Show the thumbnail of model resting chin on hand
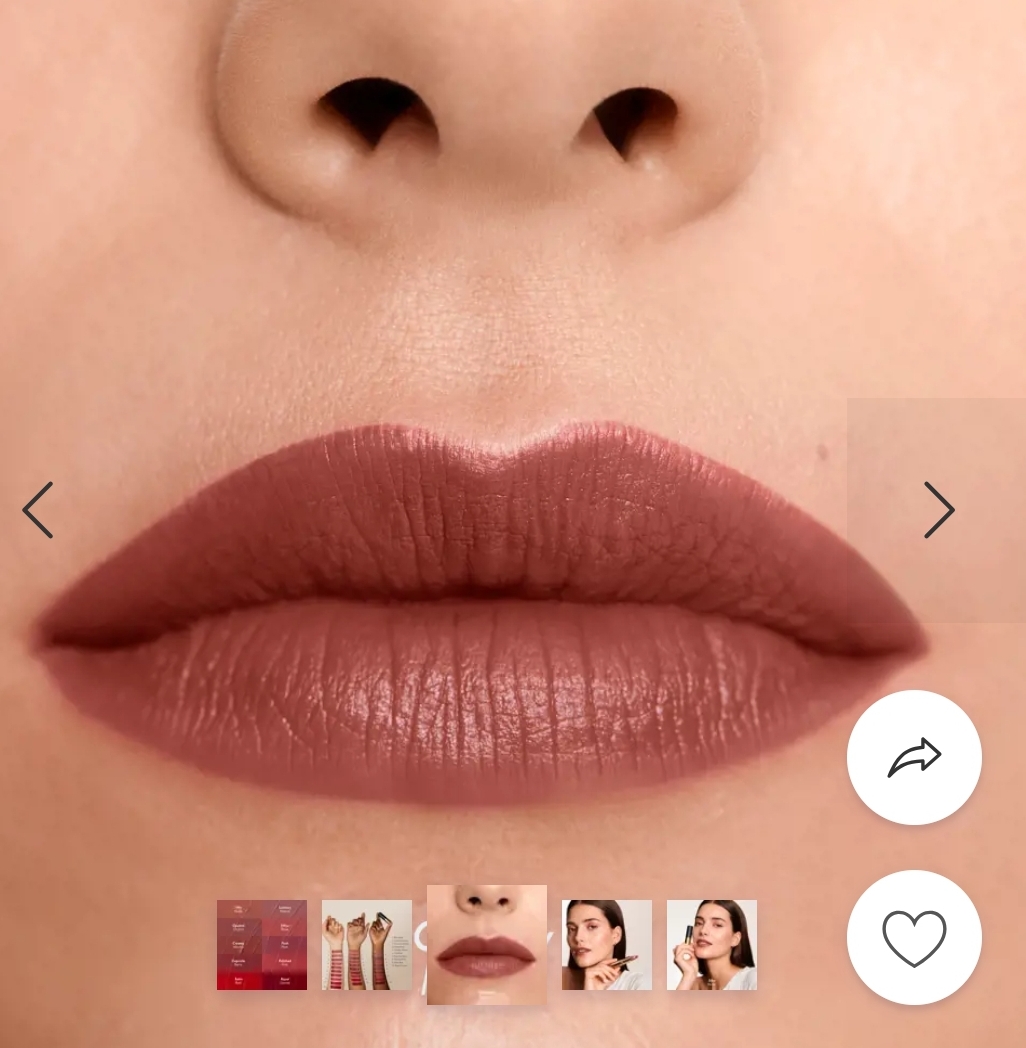The height and width of the screenshot is (1048, 1026). point(607,945)
